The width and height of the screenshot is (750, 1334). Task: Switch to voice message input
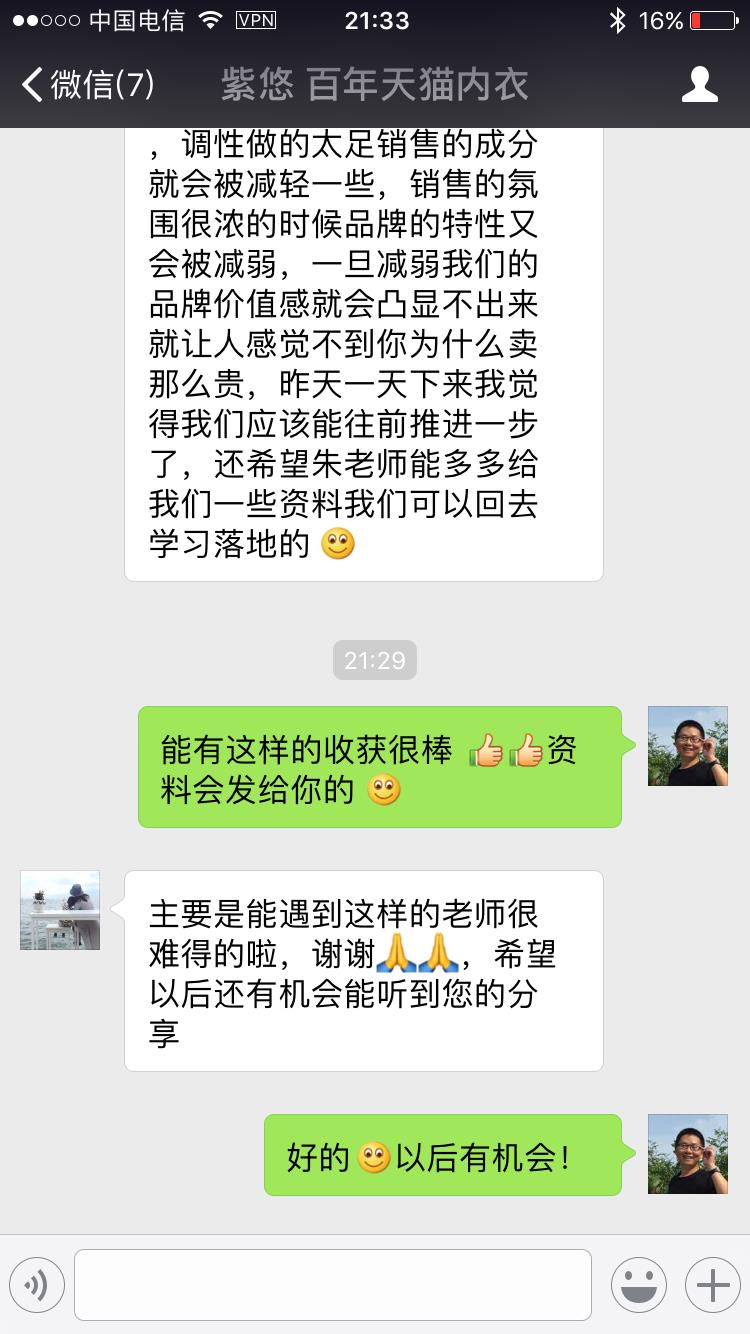click(x=37, y=1285)
